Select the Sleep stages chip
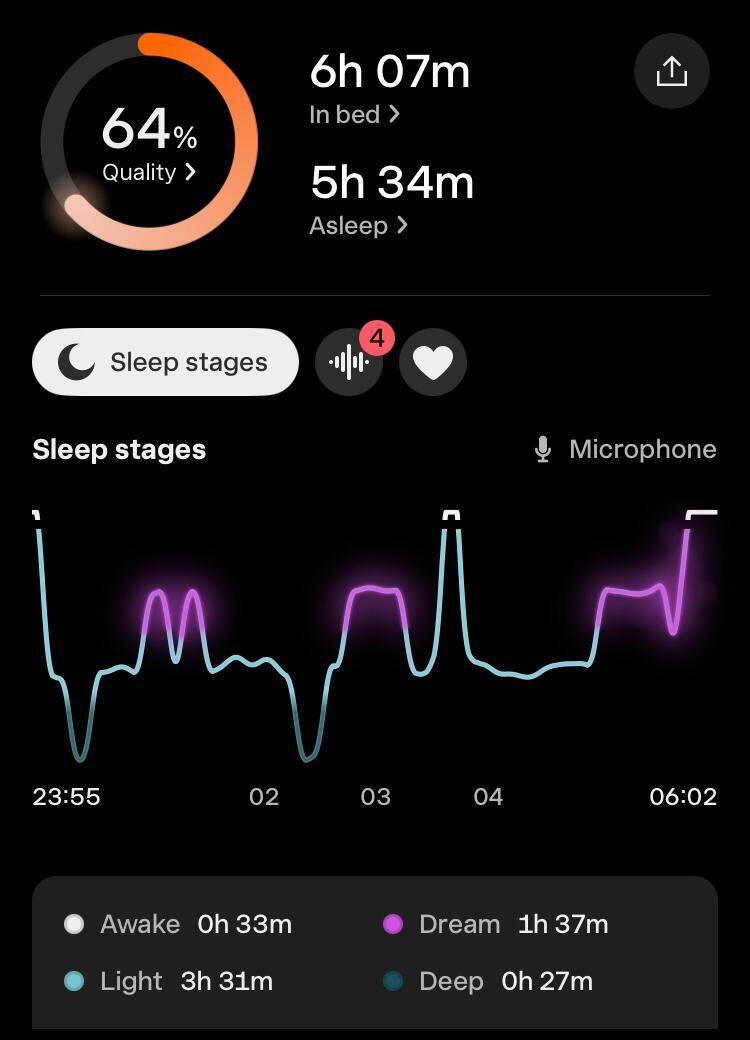750x1040 pixels. tap(165, 362)
